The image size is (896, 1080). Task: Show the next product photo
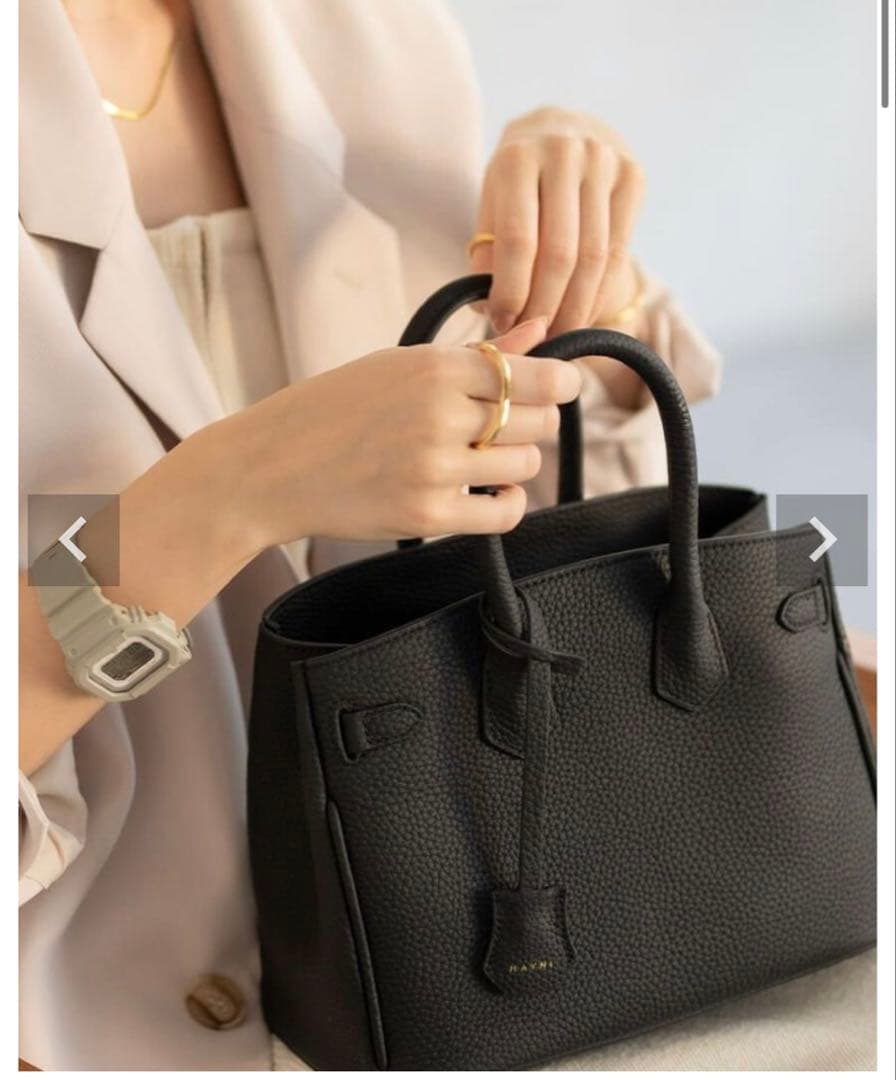click(x=822, y=540)
